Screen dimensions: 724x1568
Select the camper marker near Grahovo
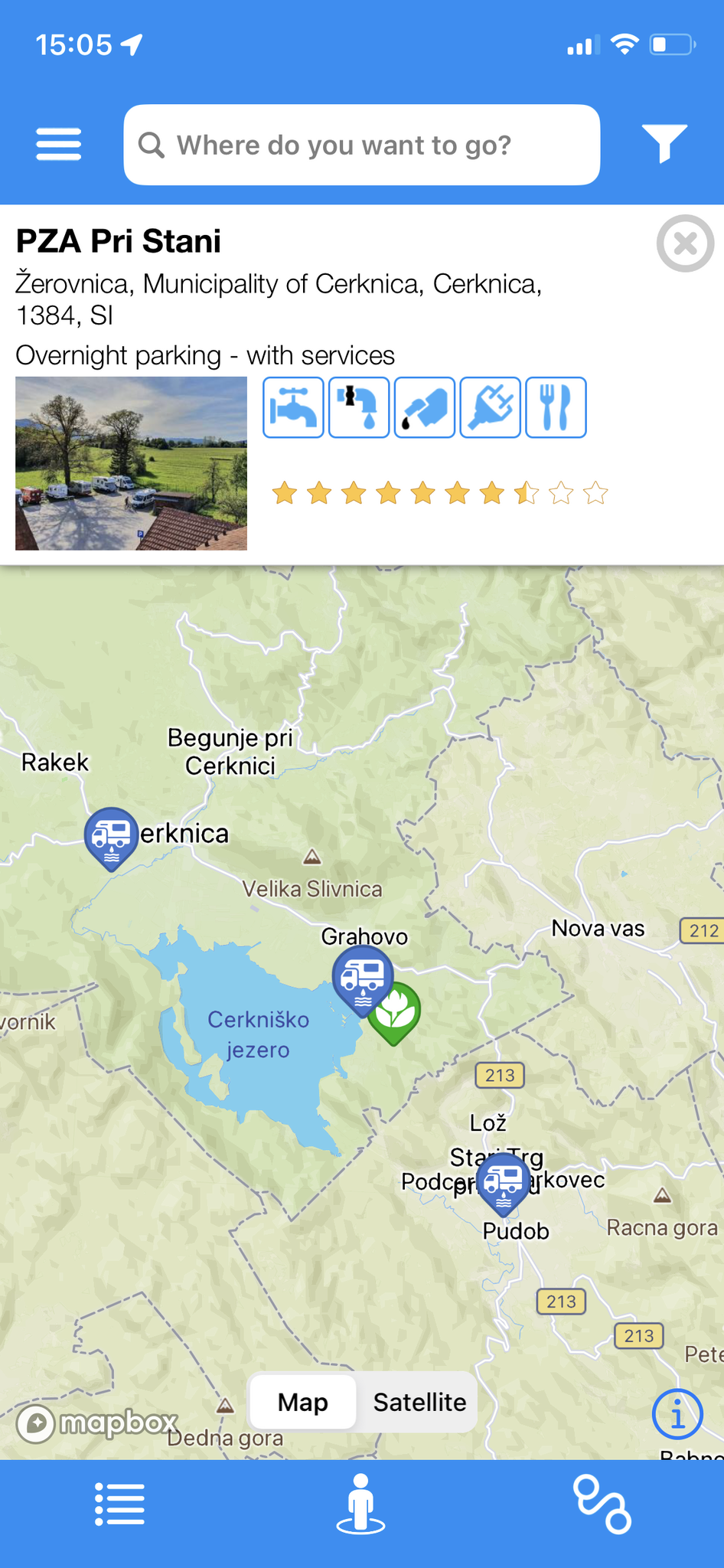[362, 974]
